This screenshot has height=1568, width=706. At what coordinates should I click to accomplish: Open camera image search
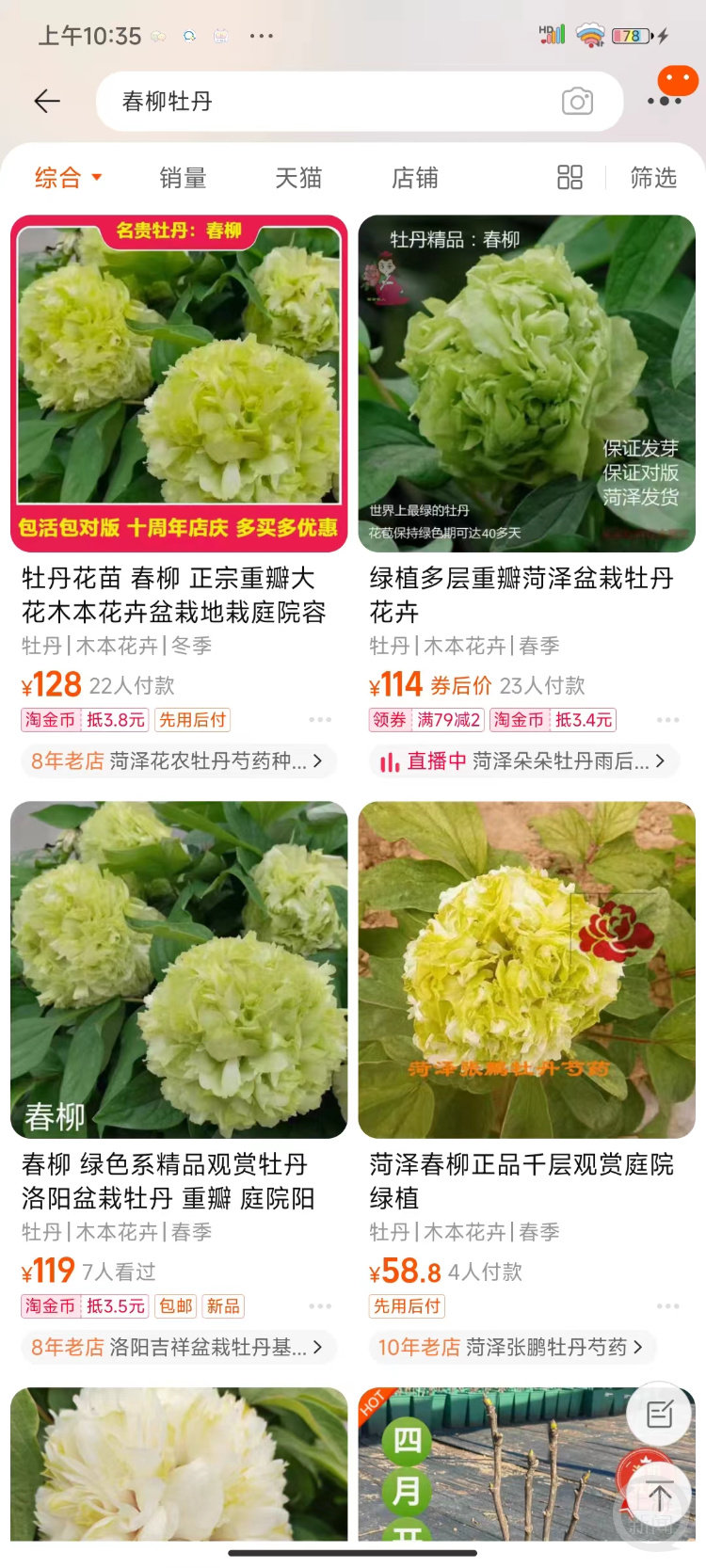[577, 101]
